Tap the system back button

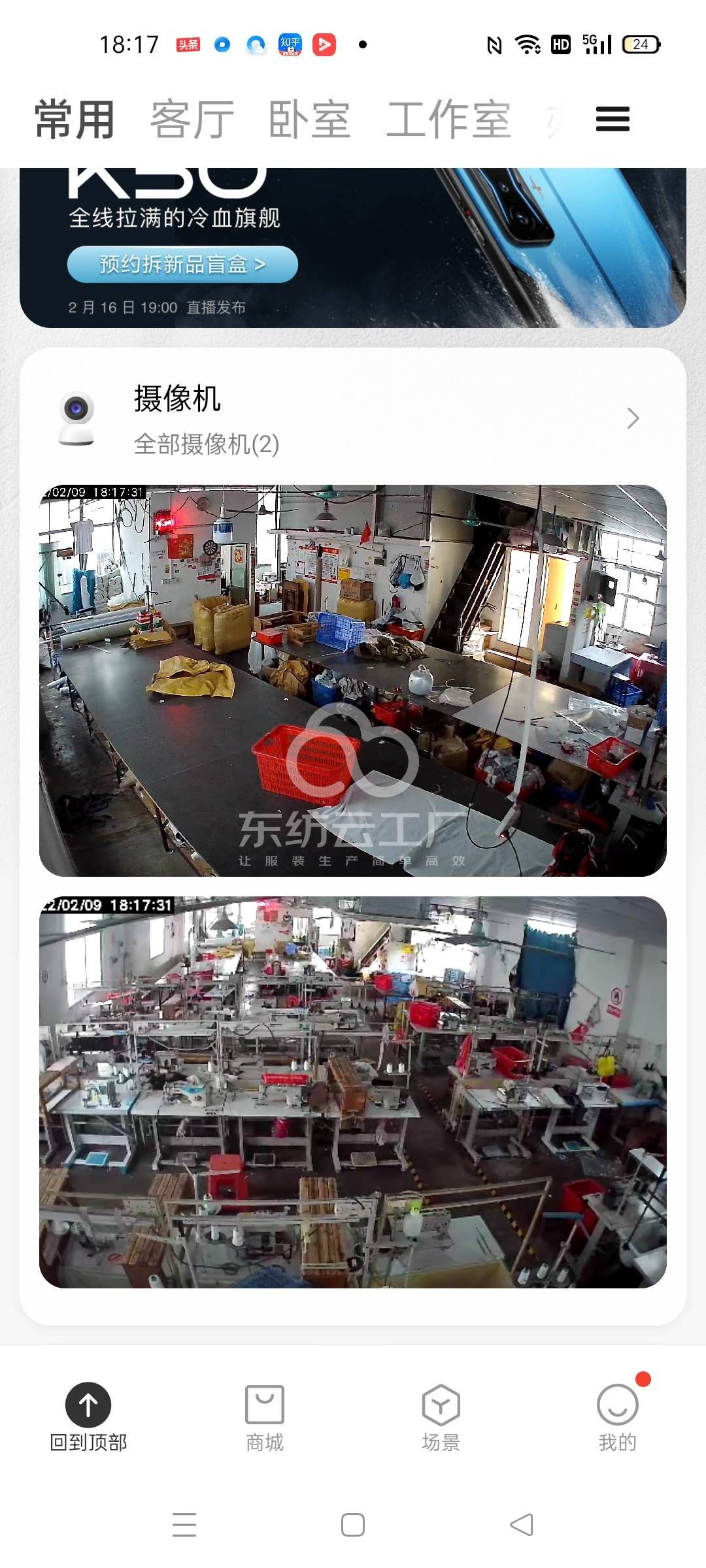pyautogui.click(x=521, y=1525)
